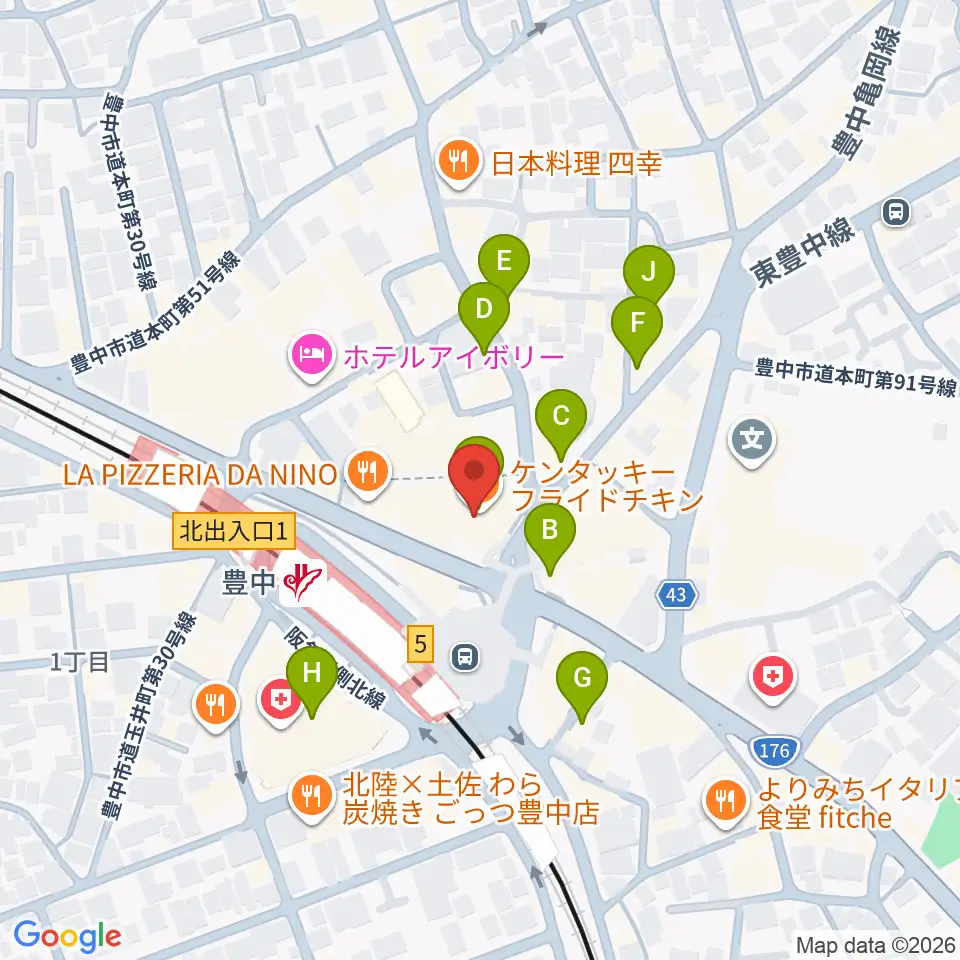Open 北陸×土佐 わら炭焼き ごっつ豊中店 pin
Screen dimensions: 960x960
point(312,797)
